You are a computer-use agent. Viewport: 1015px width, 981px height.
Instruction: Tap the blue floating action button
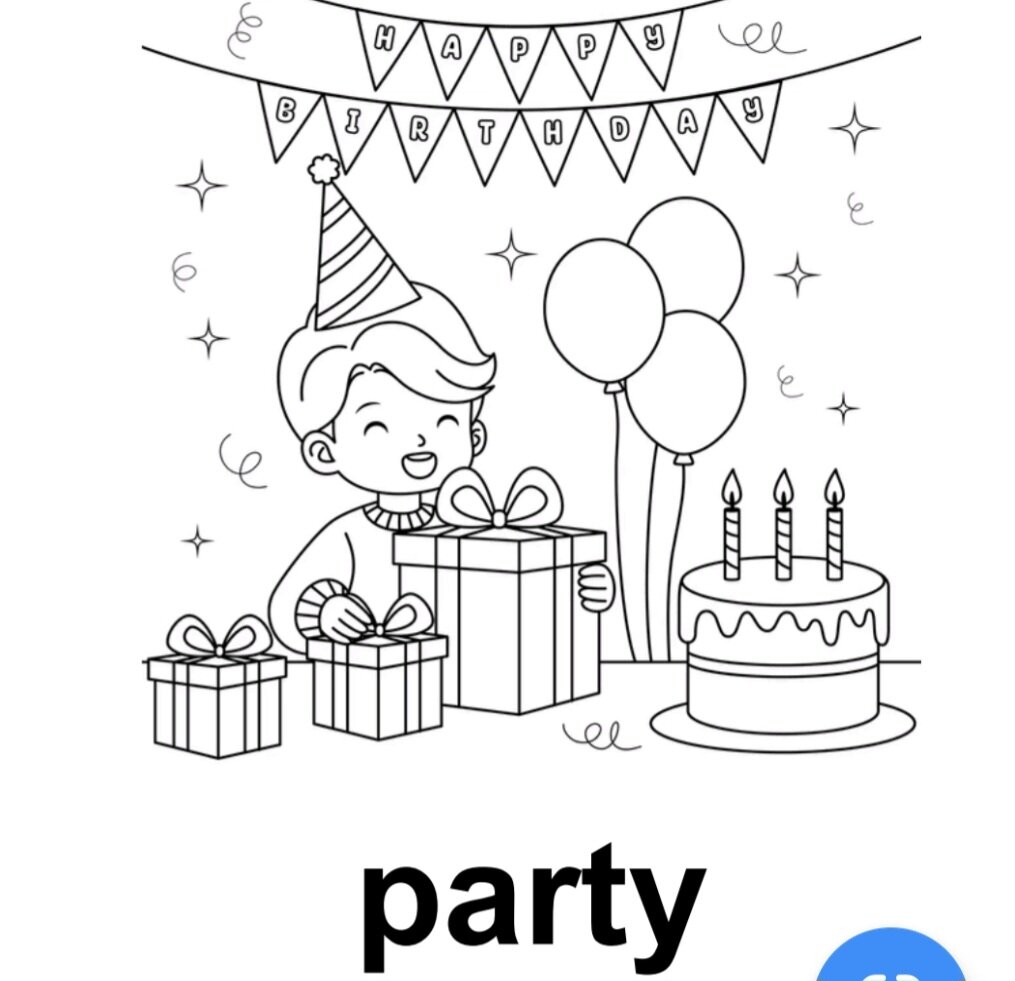pyautogui.click(x=891, y=957)
